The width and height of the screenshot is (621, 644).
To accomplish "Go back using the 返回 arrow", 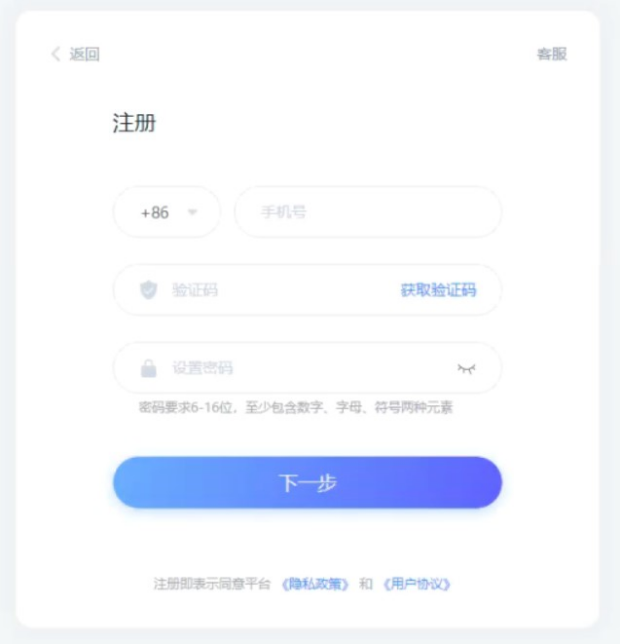I will point(74,54).
